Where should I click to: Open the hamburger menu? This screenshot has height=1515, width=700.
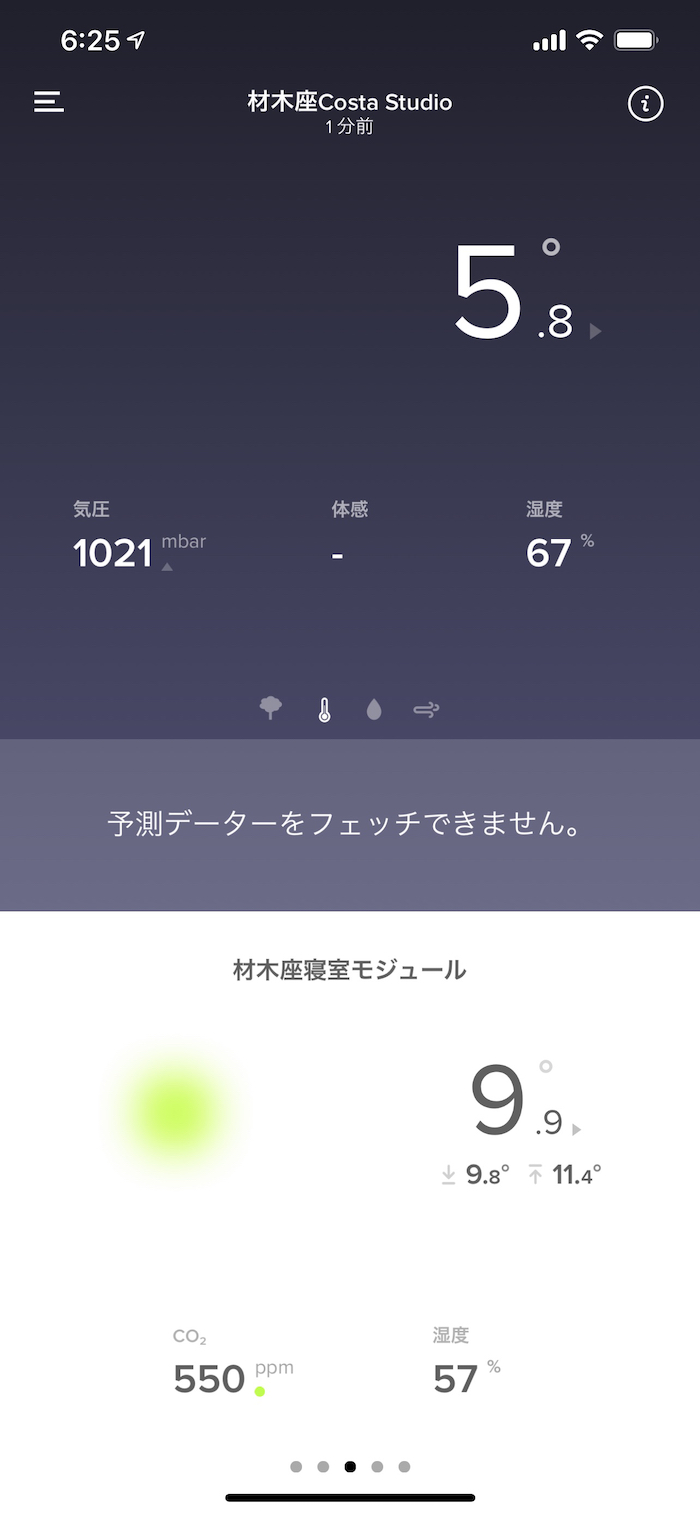49,102
